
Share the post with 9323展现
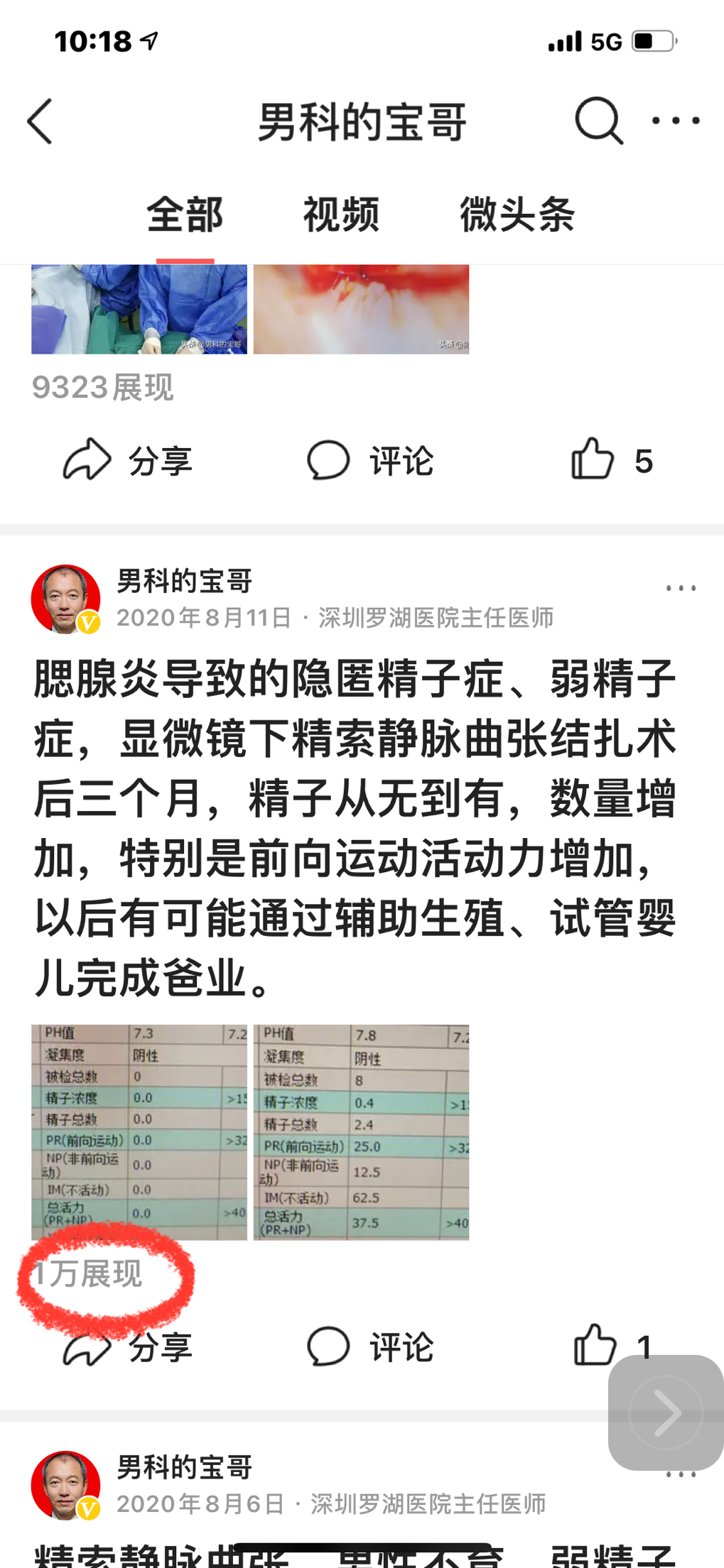click(128, 461)
